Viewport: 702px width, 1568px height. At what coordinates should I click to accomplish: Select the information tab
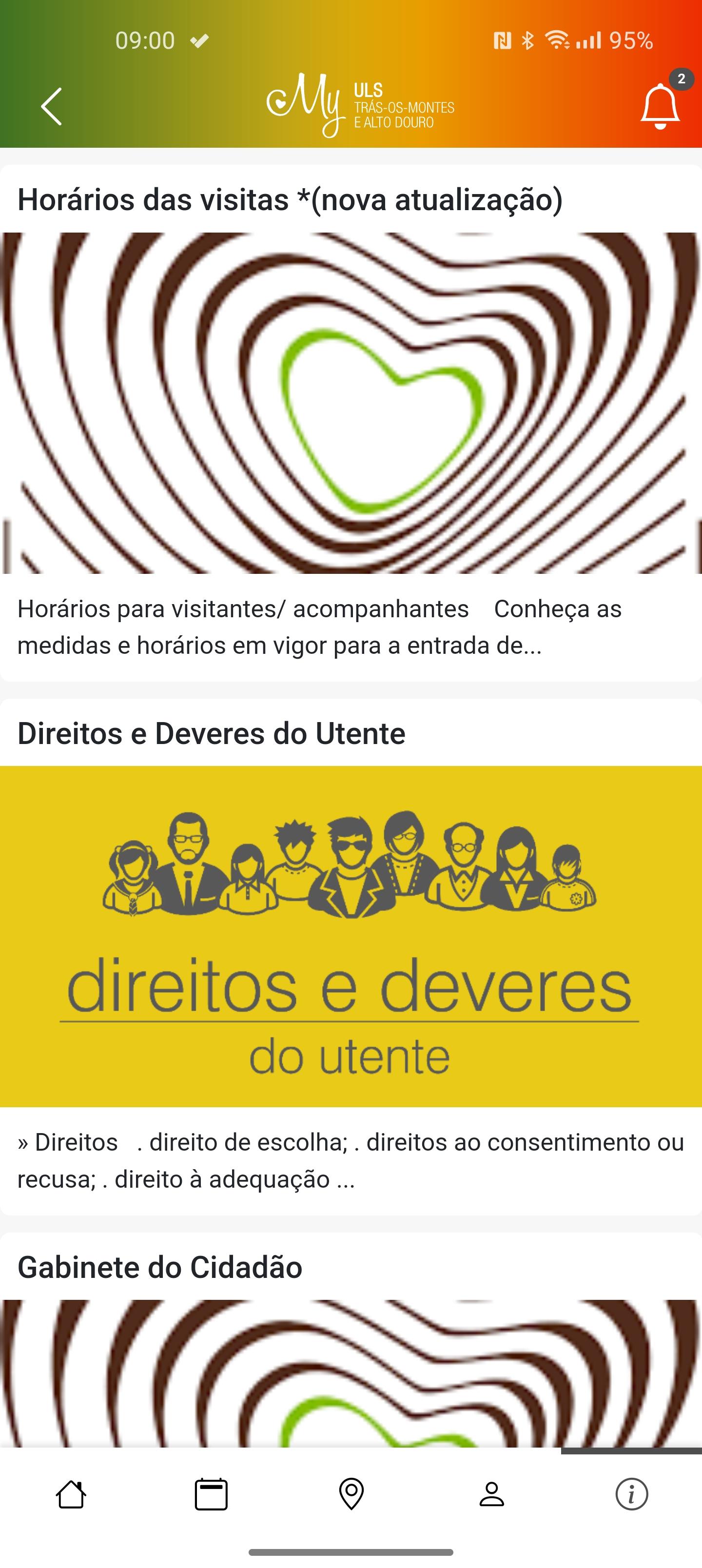[632, 1494]
